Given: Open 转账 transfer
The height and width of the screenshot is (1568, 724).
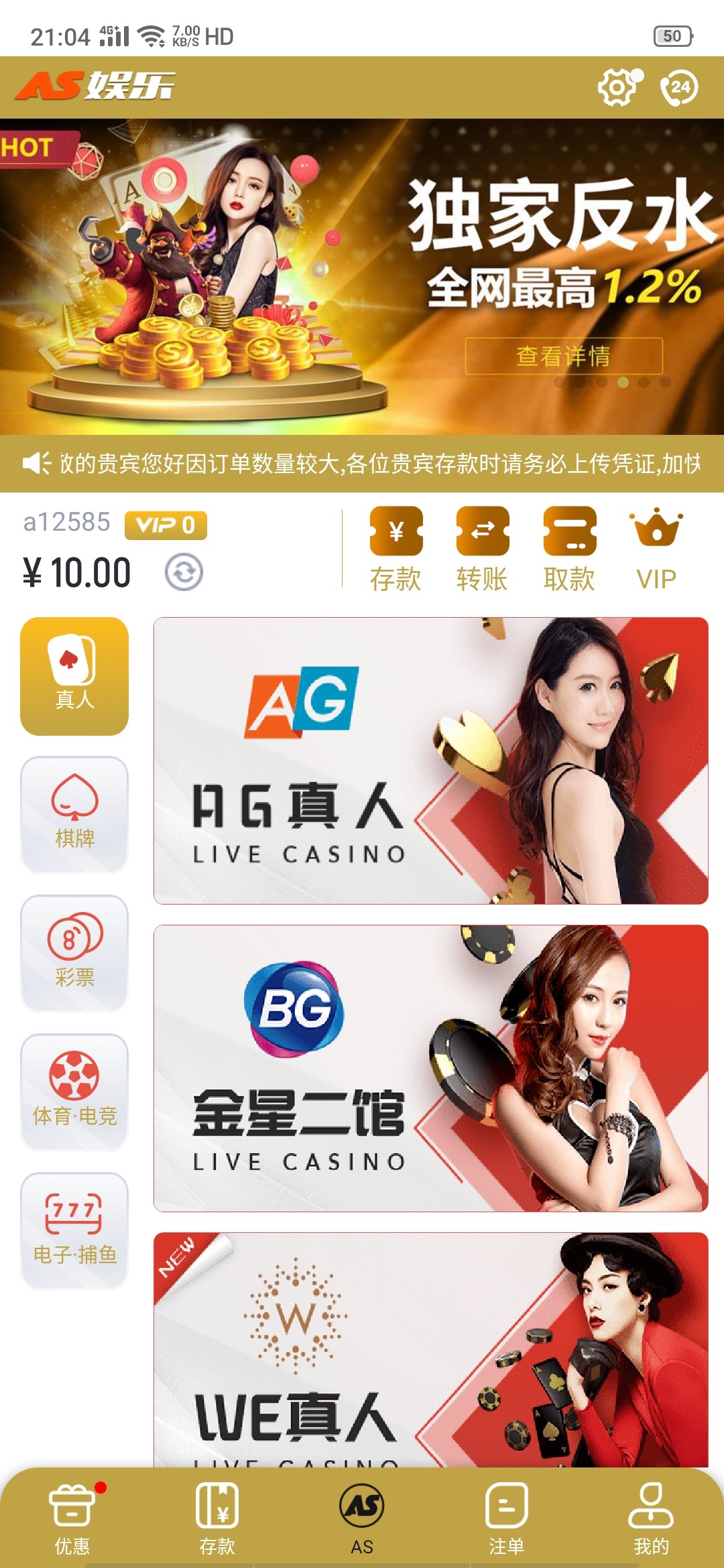Looking at the screenshot, I should pos(482,549).
